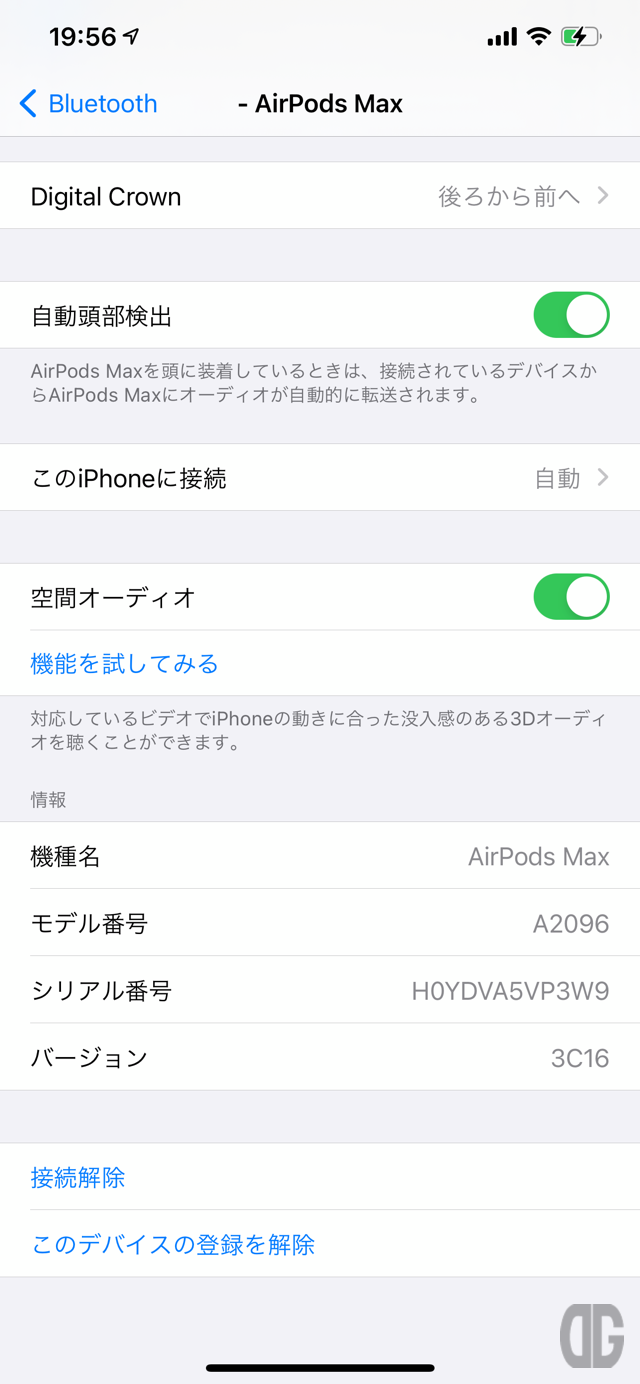Tap the 機能を試してみる link
Screen dimensions: 640x1384
point(125,663)
